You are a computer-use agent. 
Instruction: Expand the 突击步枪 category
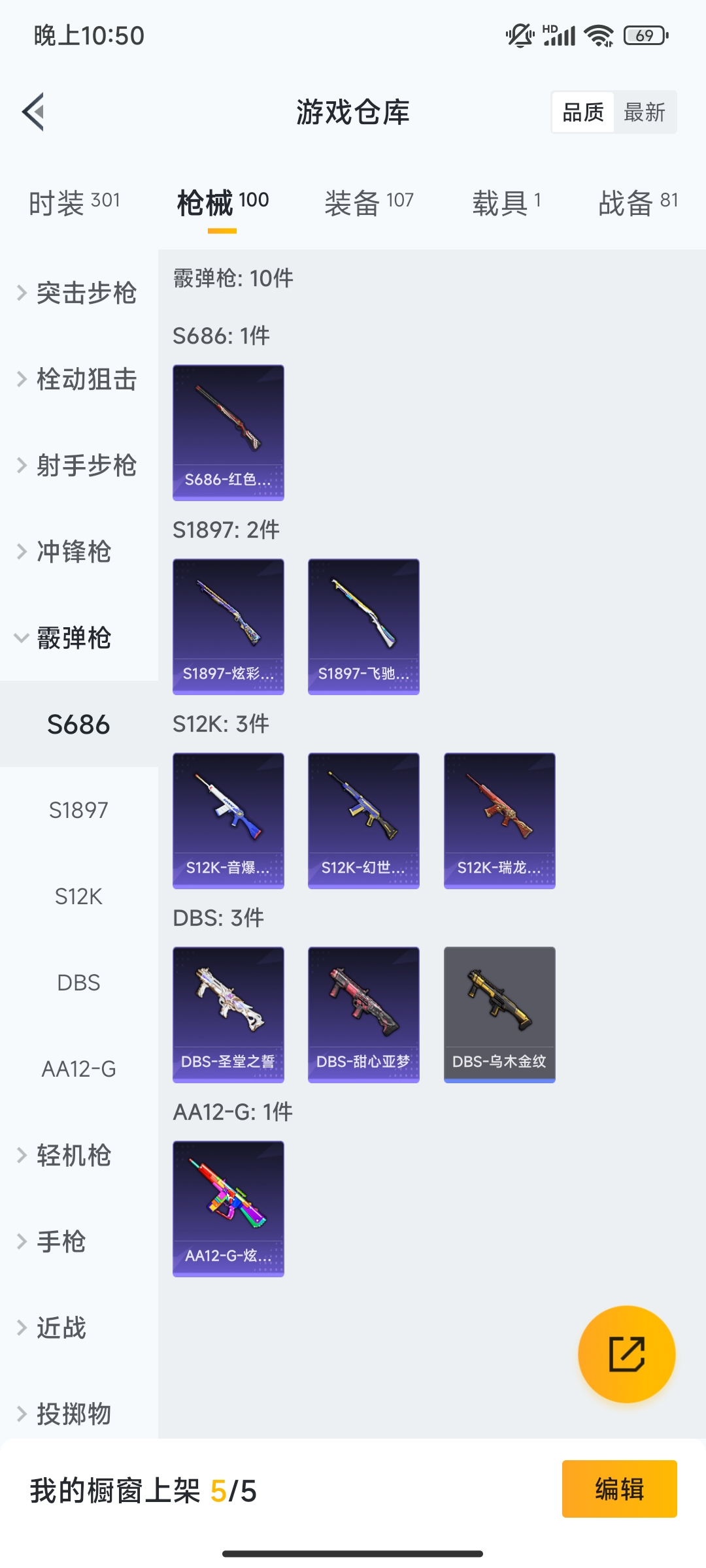tap(78, 293)
